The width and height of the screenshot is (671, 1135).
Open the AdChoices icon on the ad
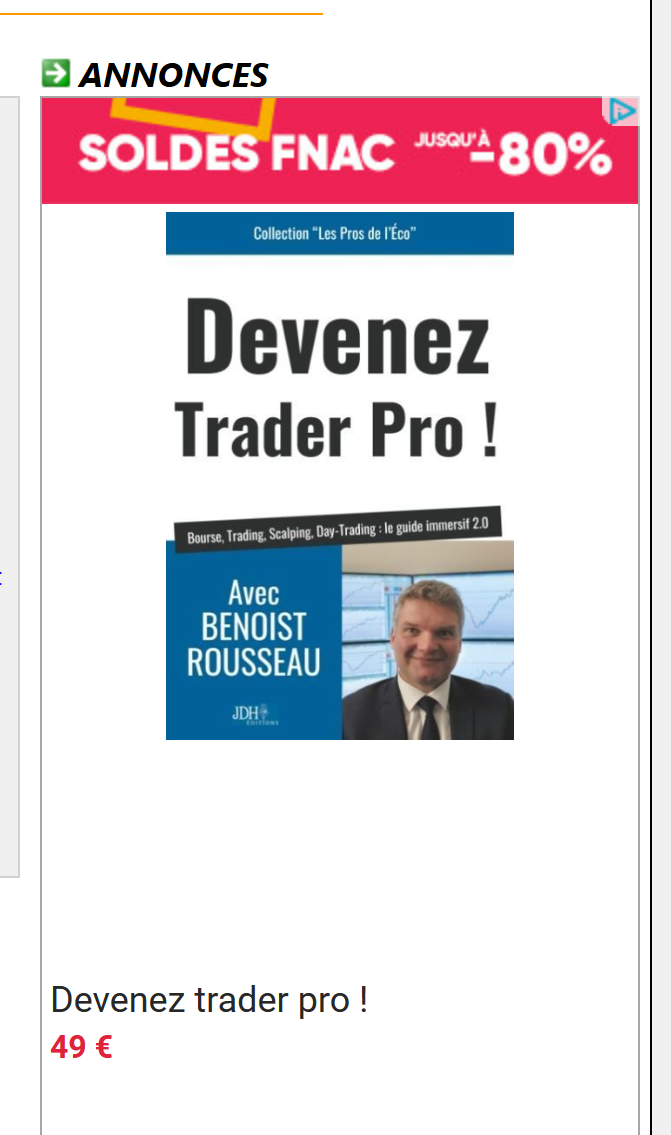click(623, 111)
